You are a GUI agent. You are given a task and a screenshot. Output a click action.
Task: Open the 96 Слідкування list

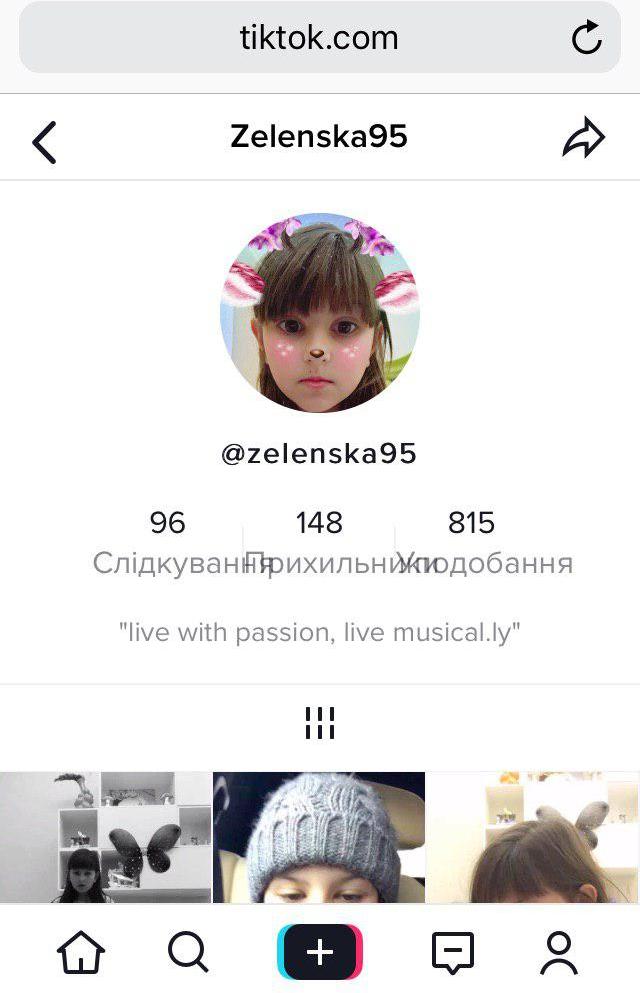tap(167, 542)
